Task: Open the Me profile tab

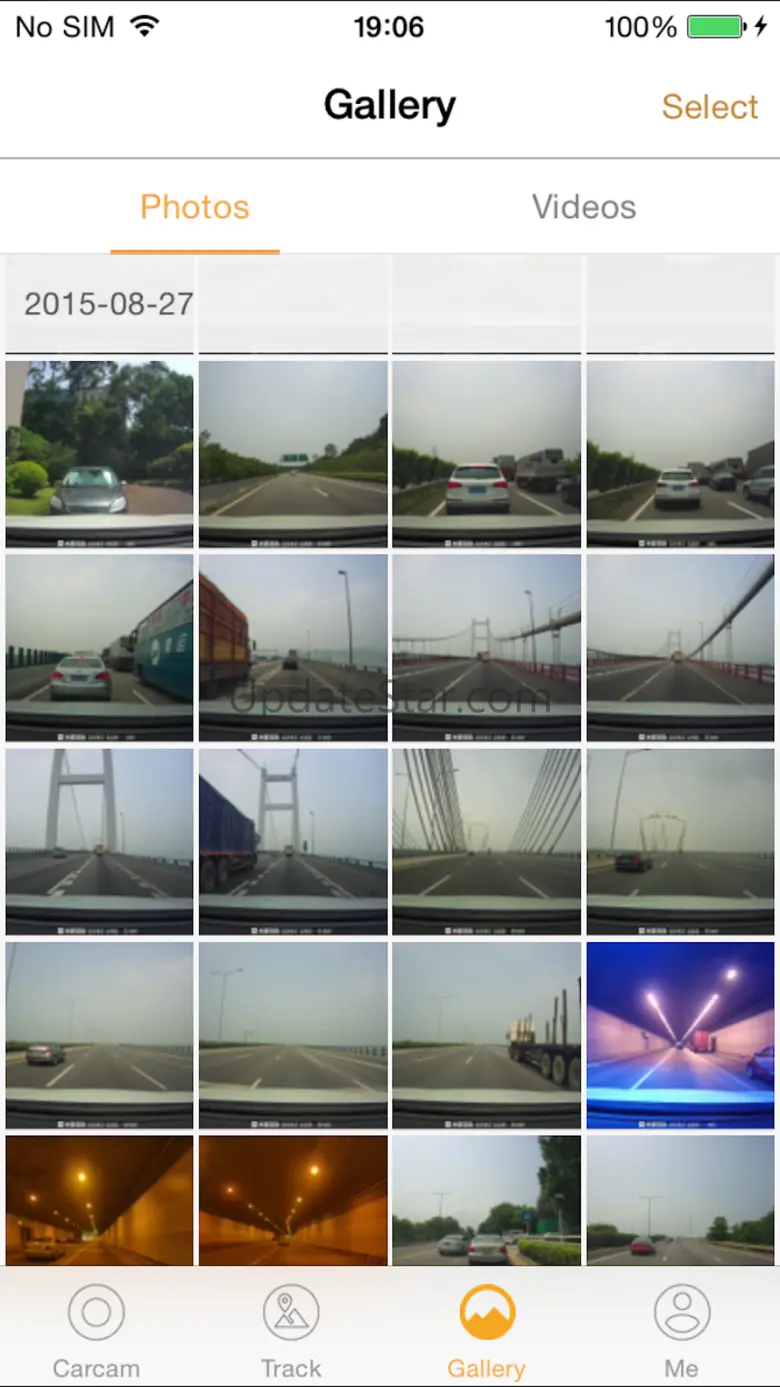Action: (682, 1331)
